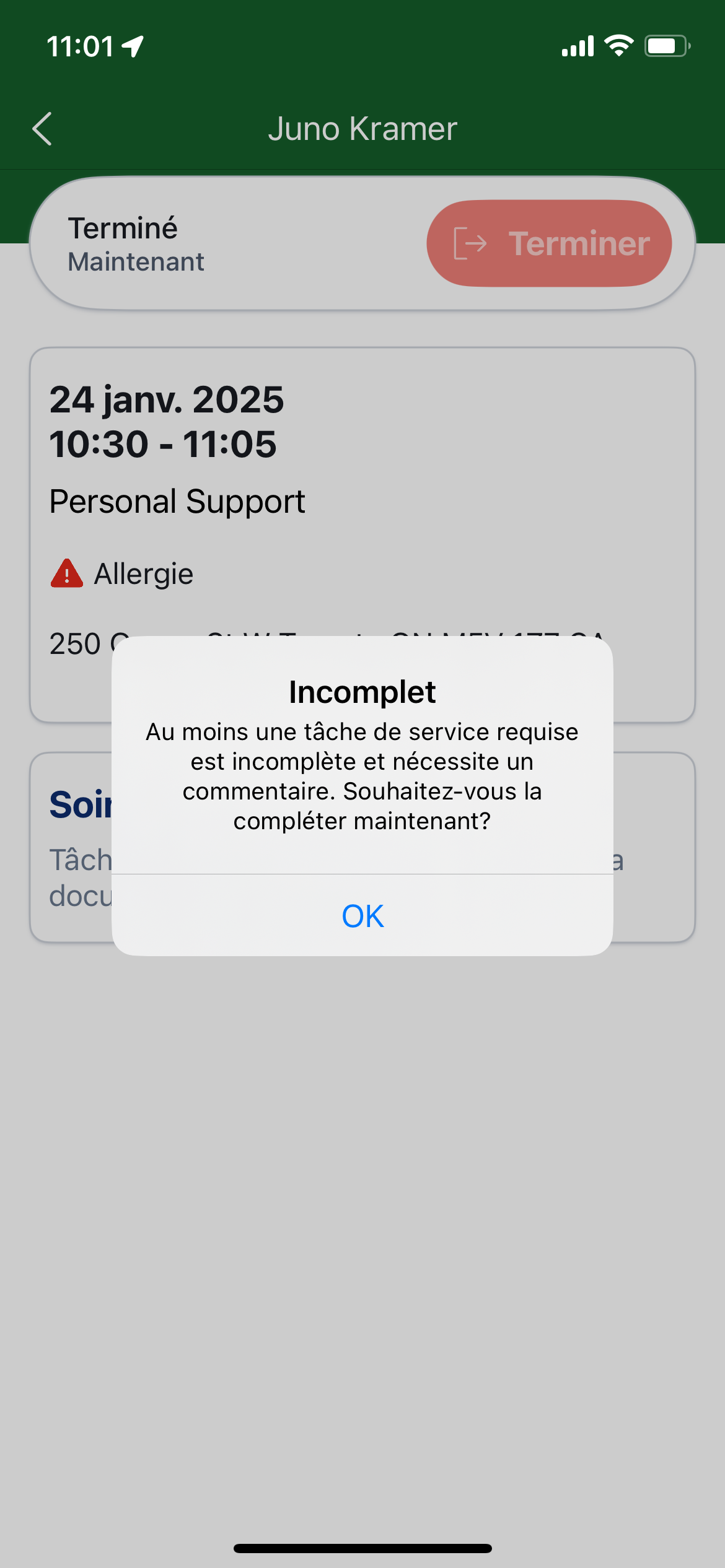Screen dimensions: 725x1568
Task: Go back from Juno Kramer's visit
Action: [x=42, y=129]
